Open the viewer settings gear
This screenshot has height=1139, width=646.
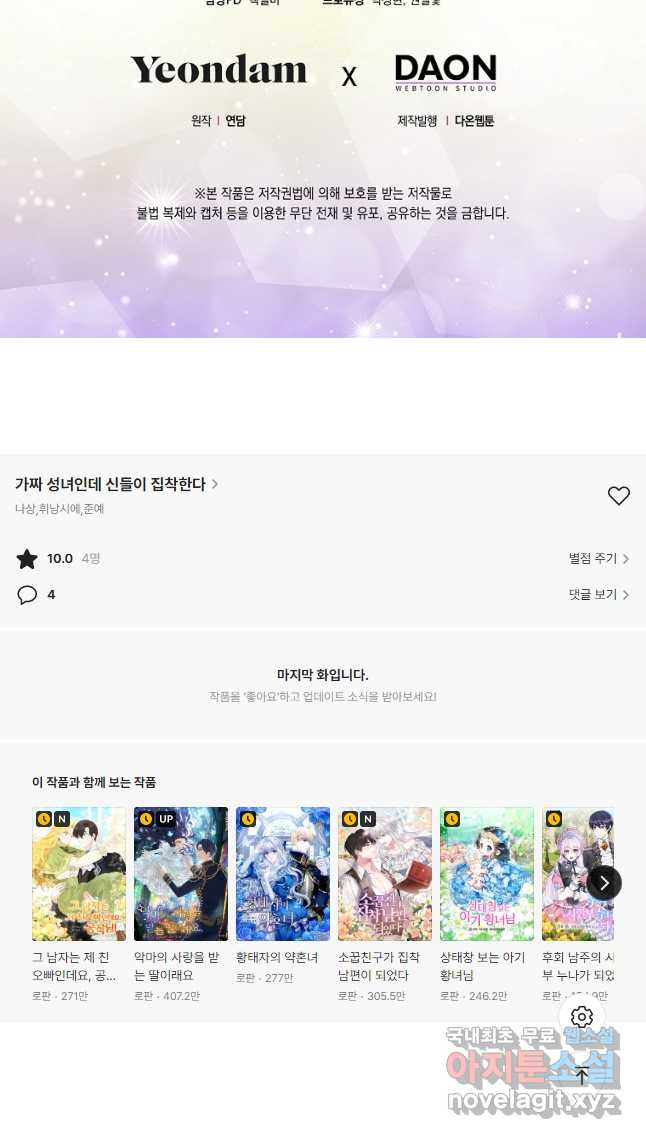tap(582, 1018)
